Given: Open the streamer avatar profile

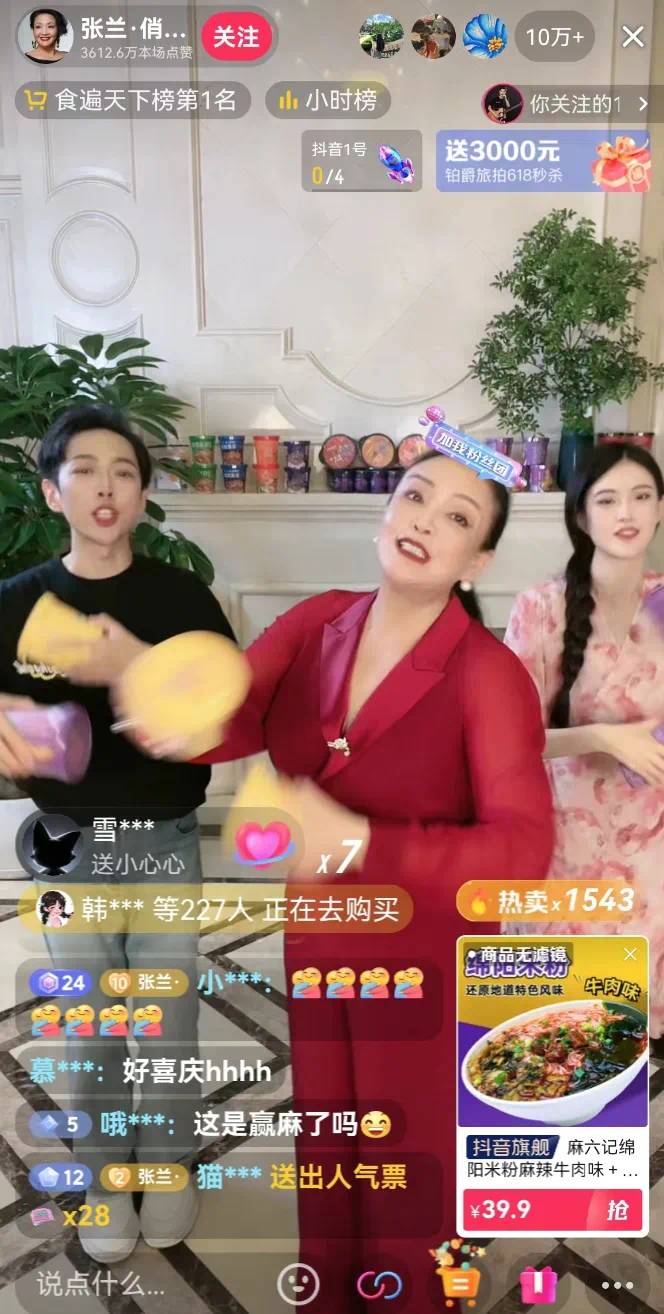Looking at the screenshot, I should [x=46, y=37].
